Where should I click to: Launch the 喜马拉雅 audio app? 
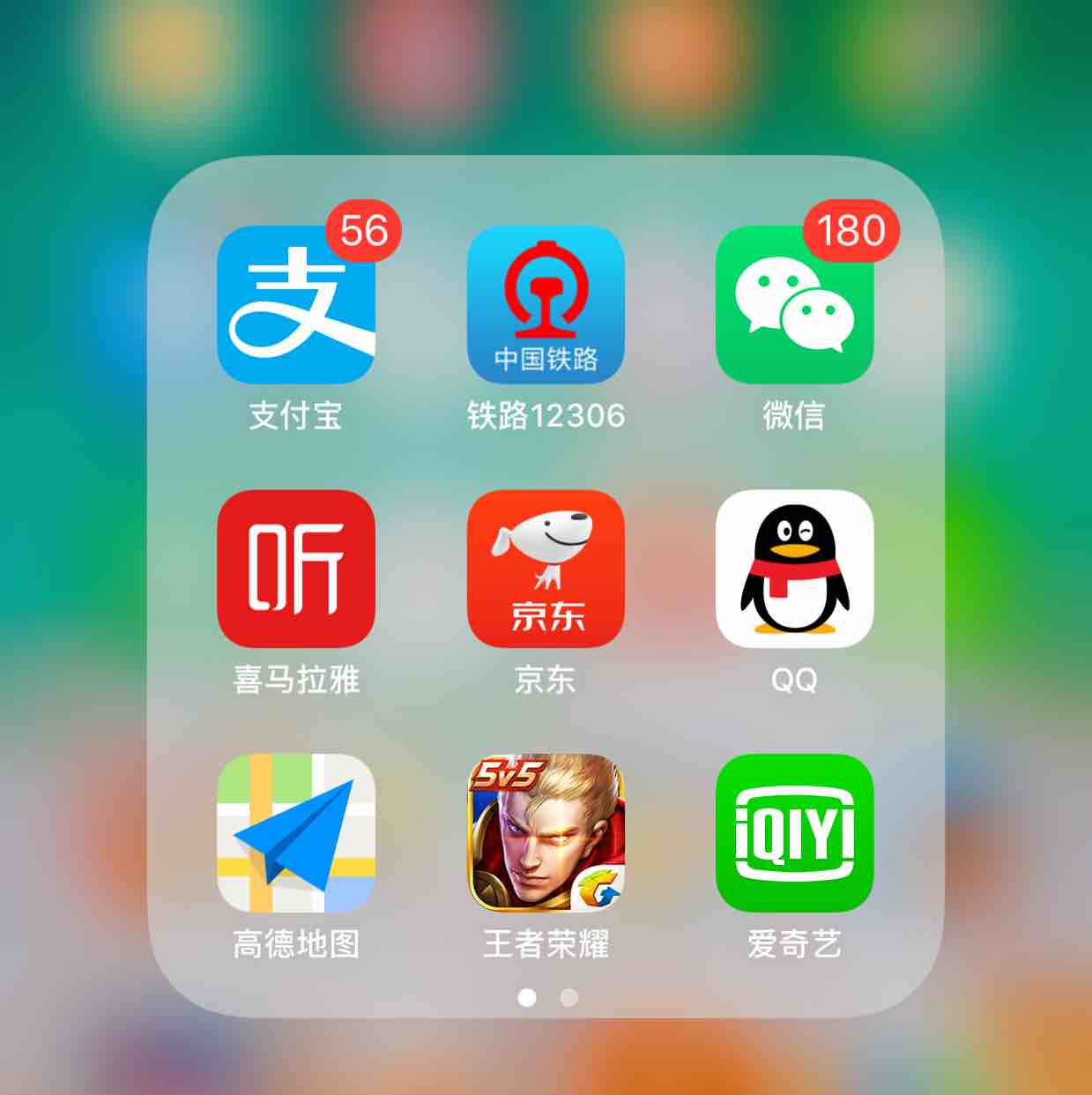pos(296,569)
